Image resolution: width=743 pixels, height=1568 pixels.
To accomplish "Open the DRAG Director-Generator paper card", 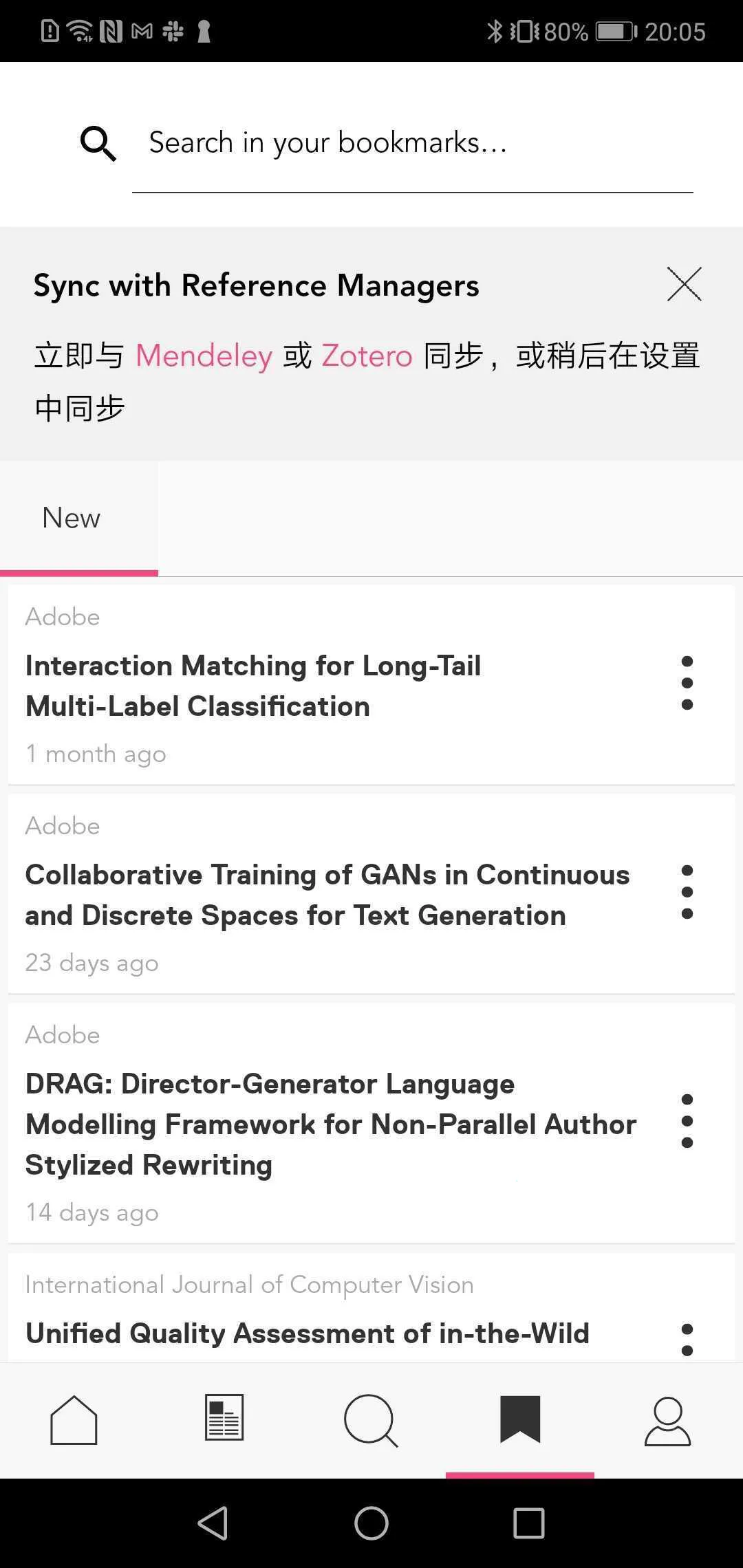I will coord(330,1123).
